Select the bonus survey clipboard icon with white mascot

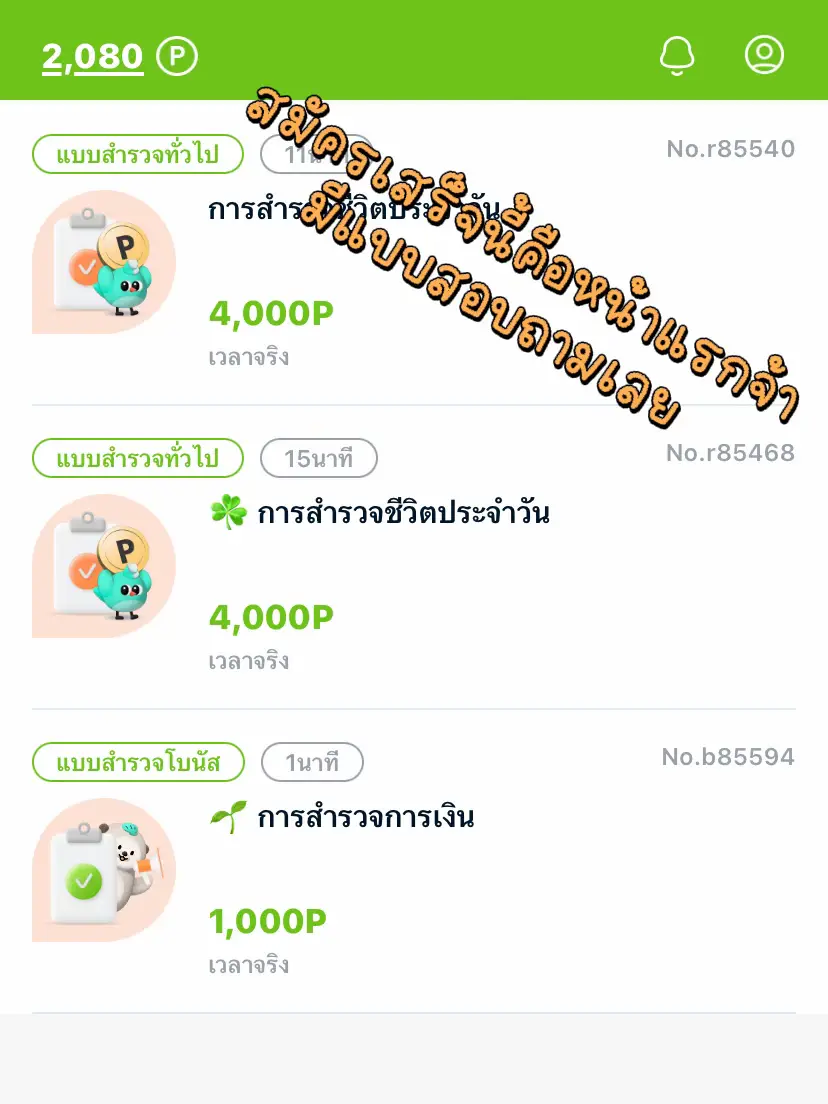tap(104, 870)
